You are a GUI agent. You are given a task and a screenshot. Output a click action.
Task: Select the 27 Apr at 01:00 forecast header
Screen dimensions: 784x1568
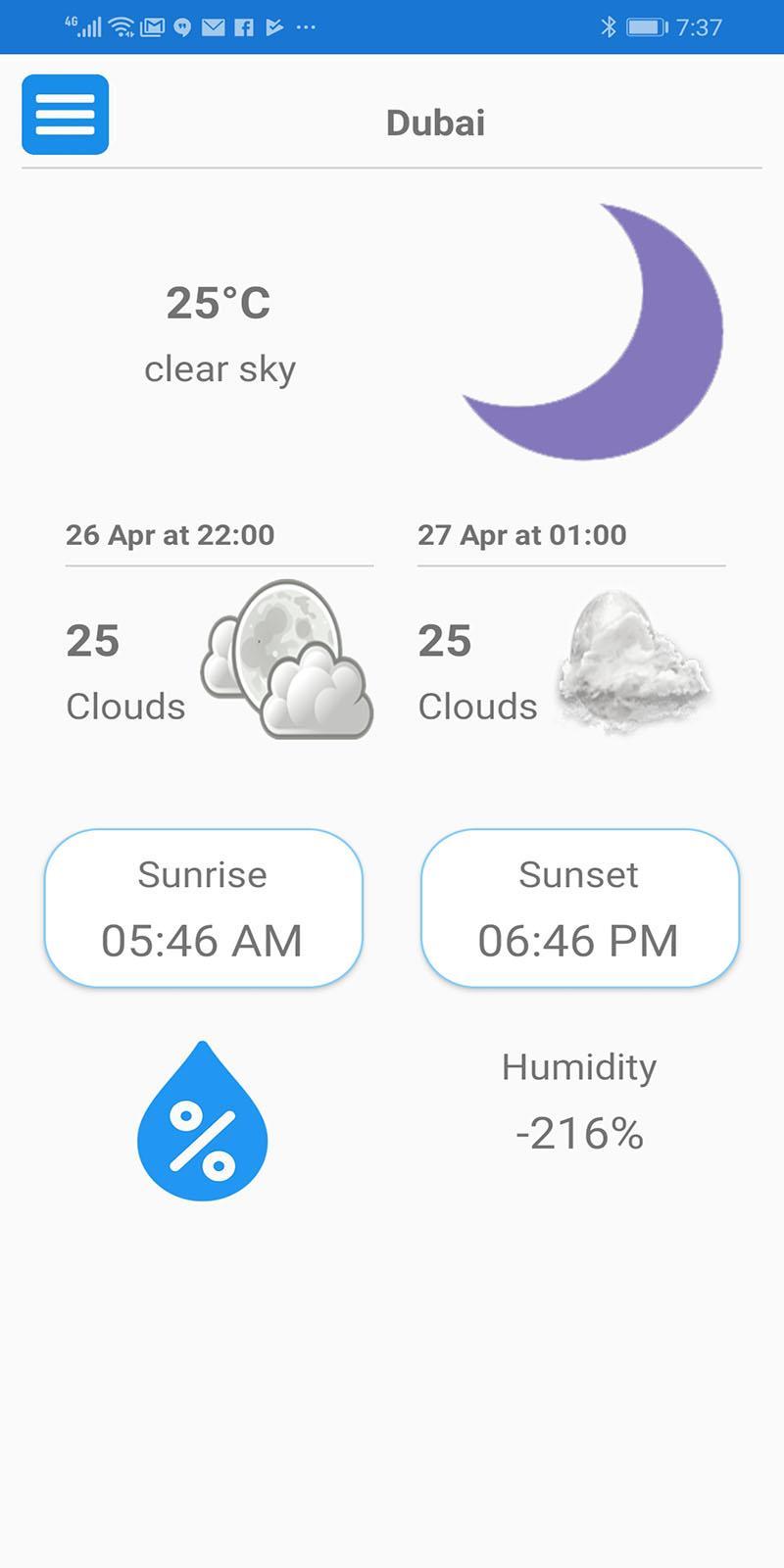523,535
